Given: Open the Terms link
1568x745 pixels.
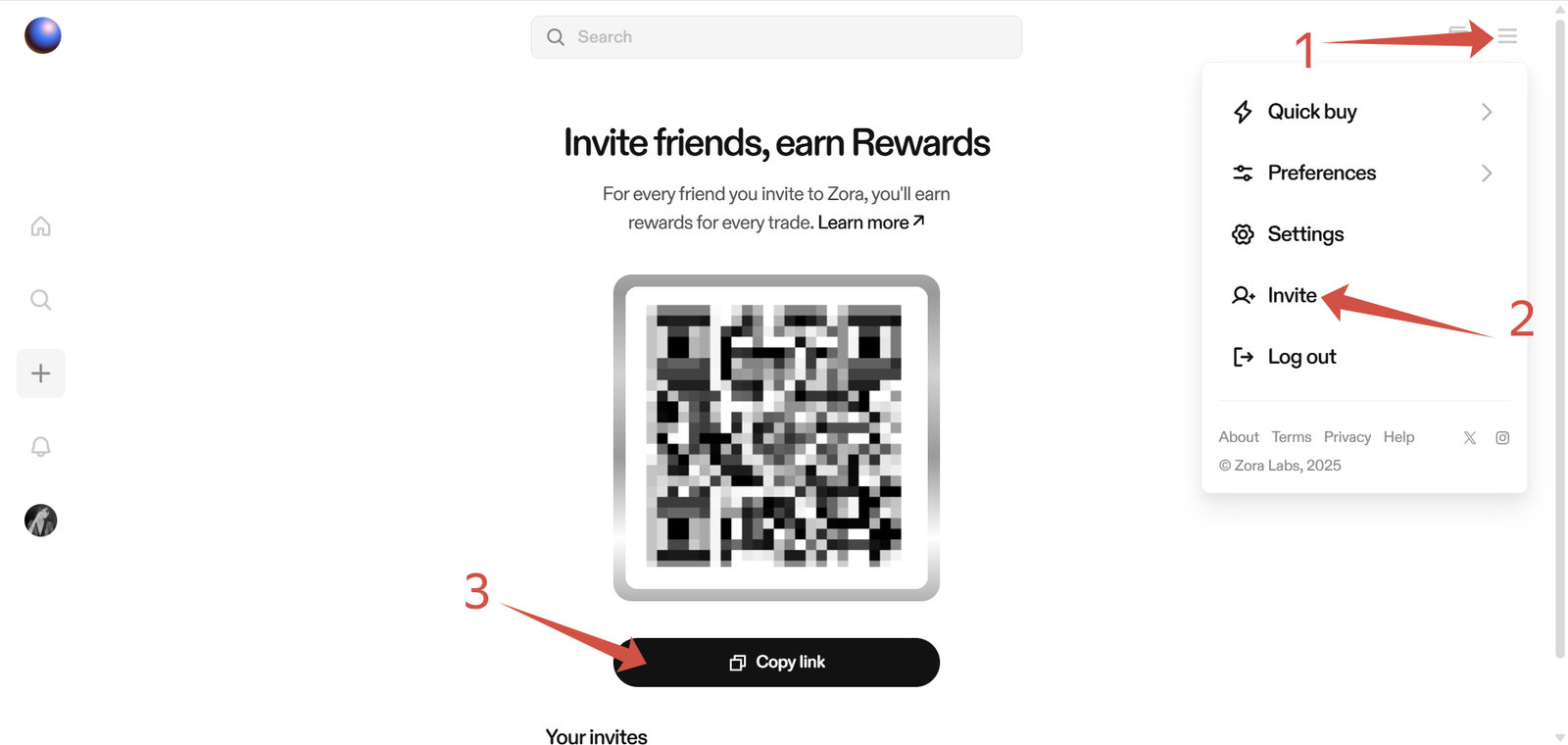Looking at the screenshot, I should click(x=1291, y=437).
